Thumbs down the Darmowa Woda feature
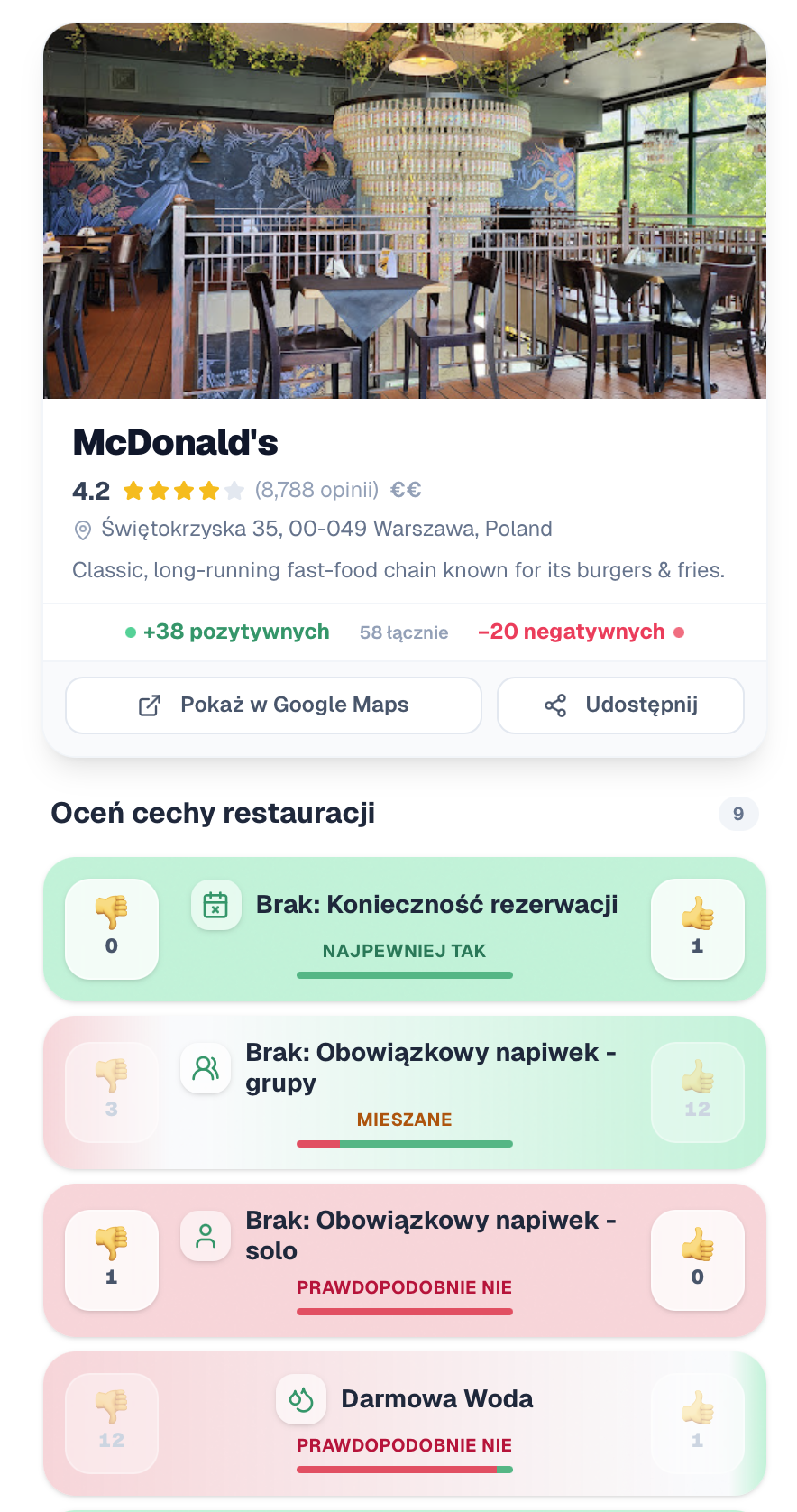The image size is (797, 1512). 111,1422
